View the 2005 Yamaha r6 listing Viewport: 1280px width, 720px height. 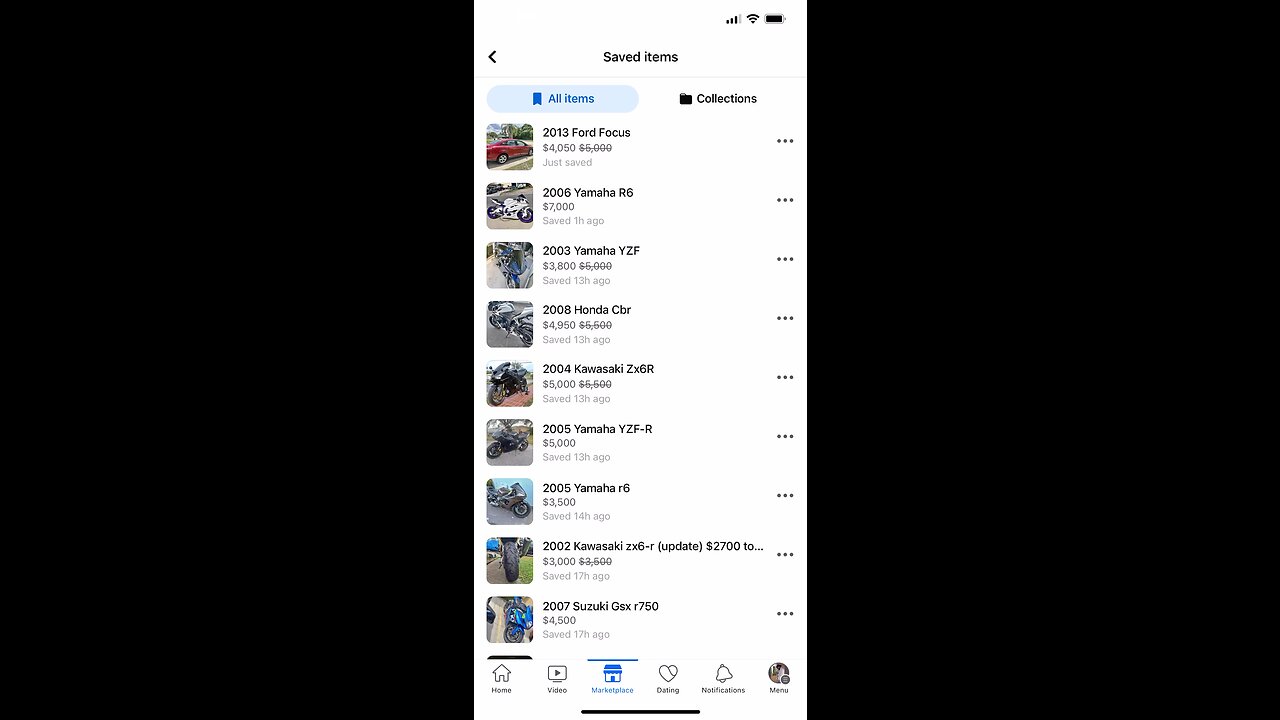tap(586, 488)
